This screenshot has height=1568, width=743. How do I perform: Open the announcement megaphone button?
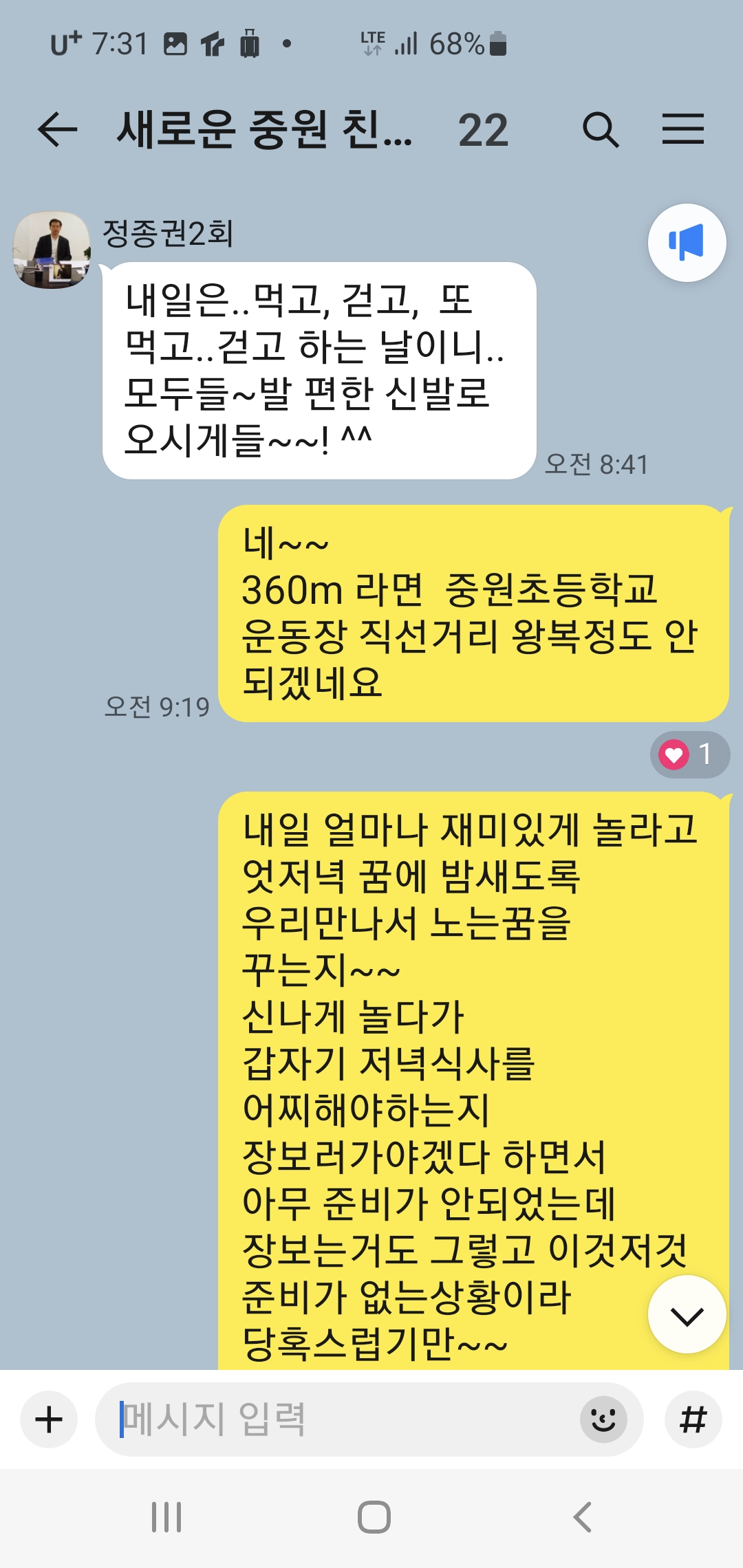687,243
